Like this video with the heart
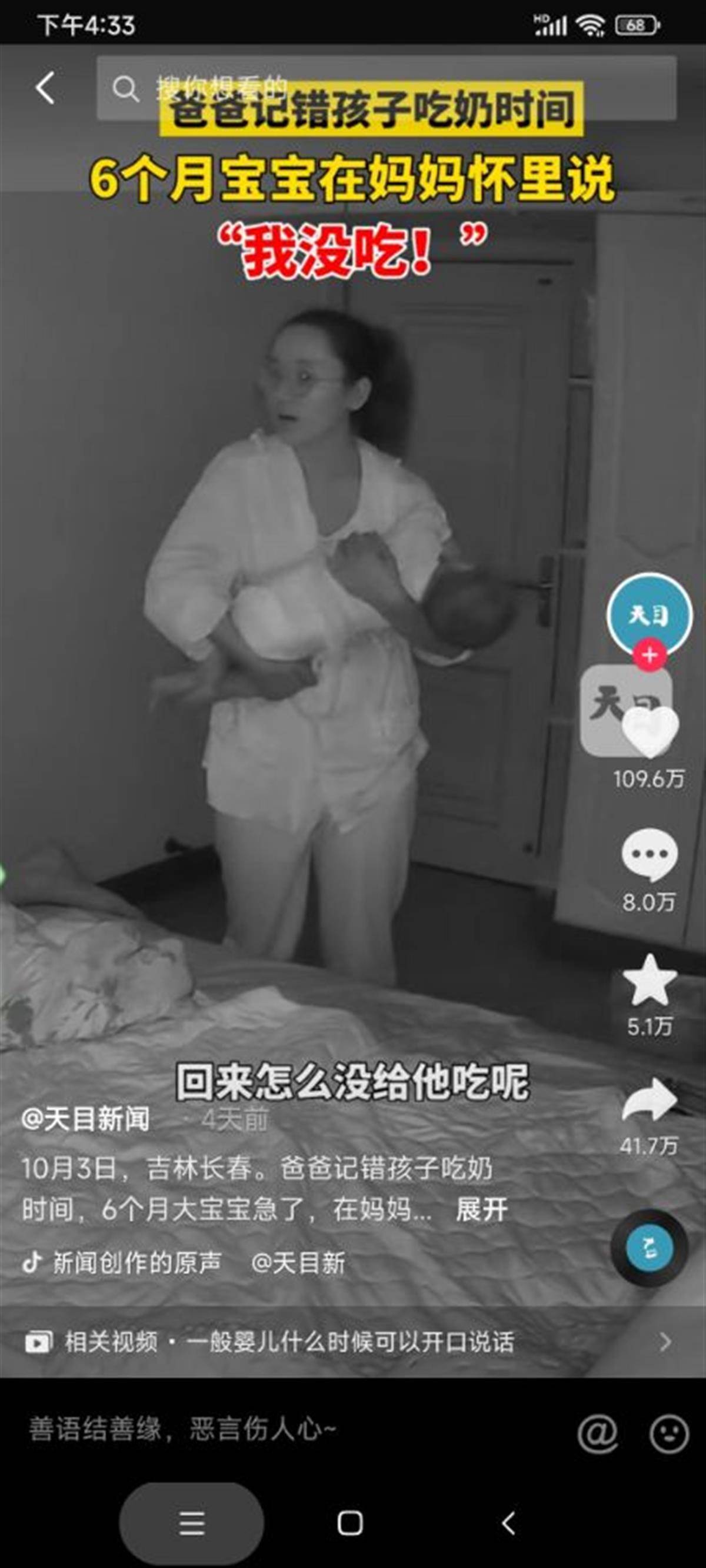 (650, 731)
